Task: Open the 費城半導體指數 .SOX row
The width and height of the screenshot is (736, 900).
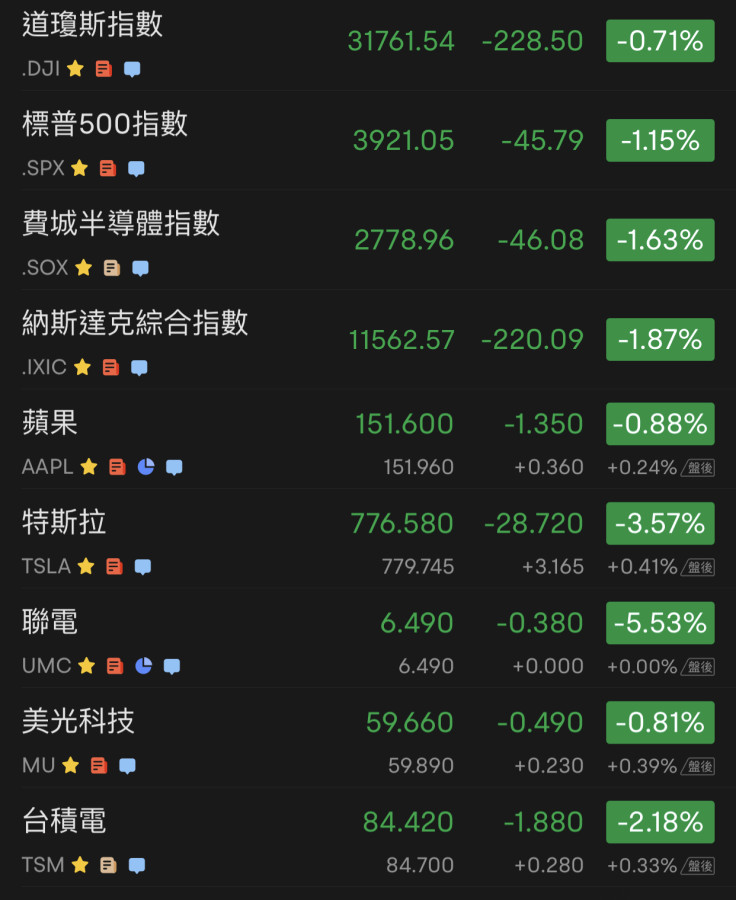Action: 120,223
